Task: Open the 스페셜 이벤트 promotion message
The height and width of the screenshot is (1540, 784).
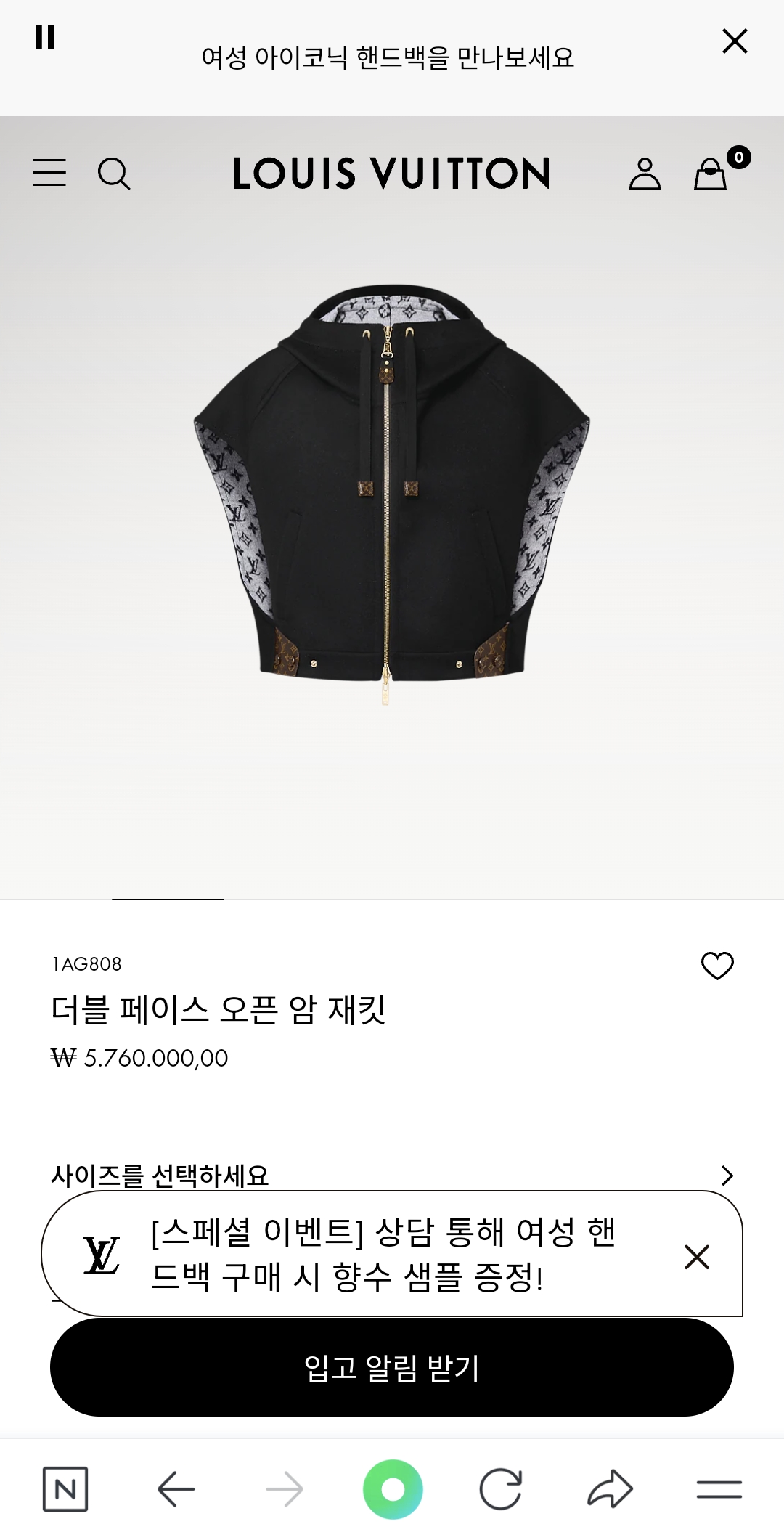Action: tap(383, 1254)
